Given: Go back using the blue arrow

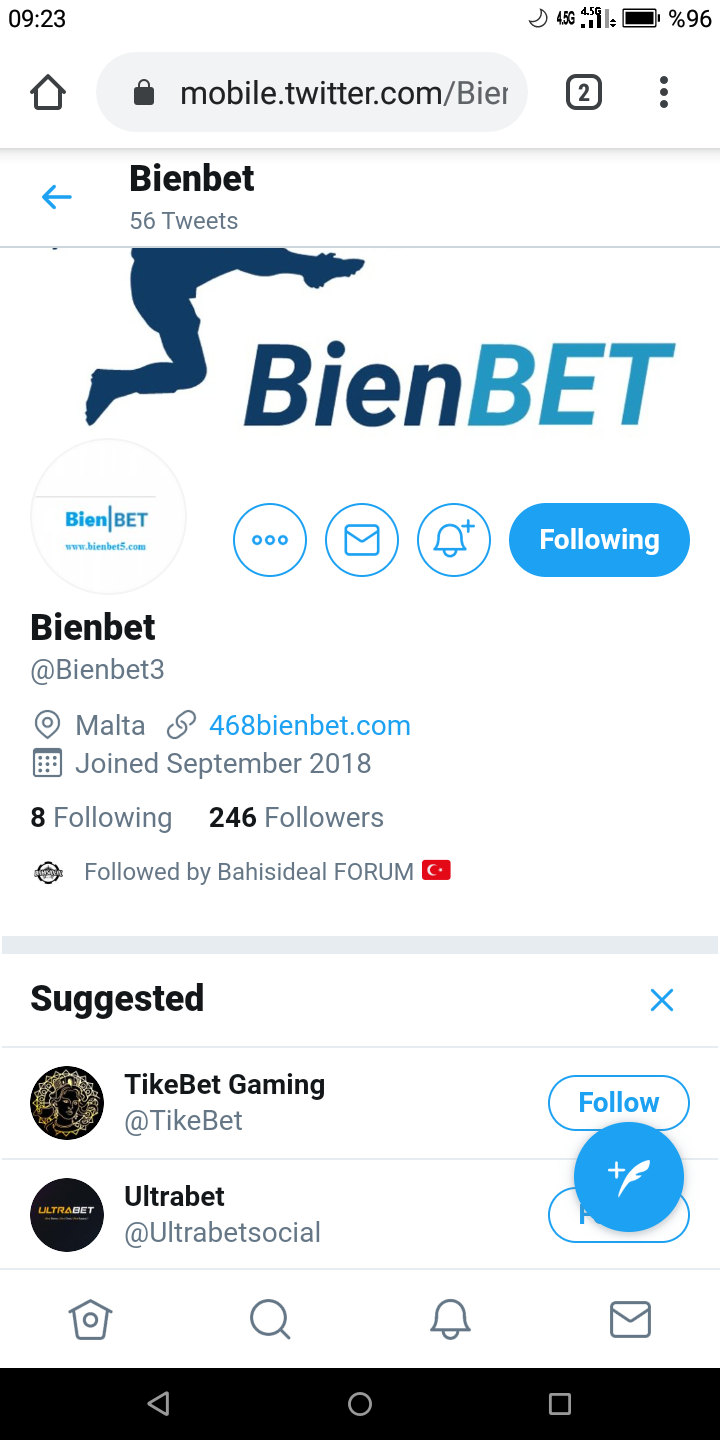Looking at the screenshot, I should click(x=57, y=197).
